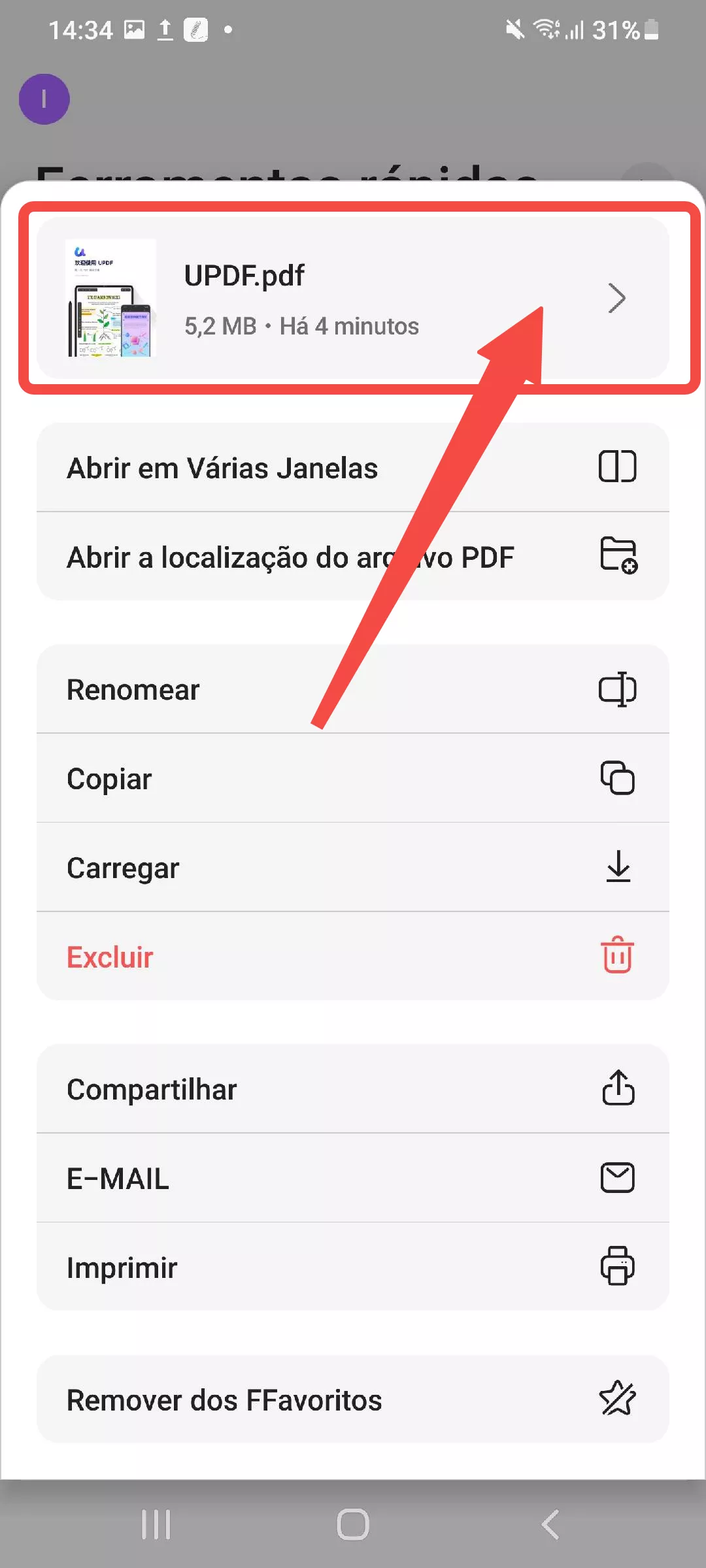Click the download icon next to Carregar
Image resolution: width=706 pixels, height=1568 pixels.
pos(617,867)
